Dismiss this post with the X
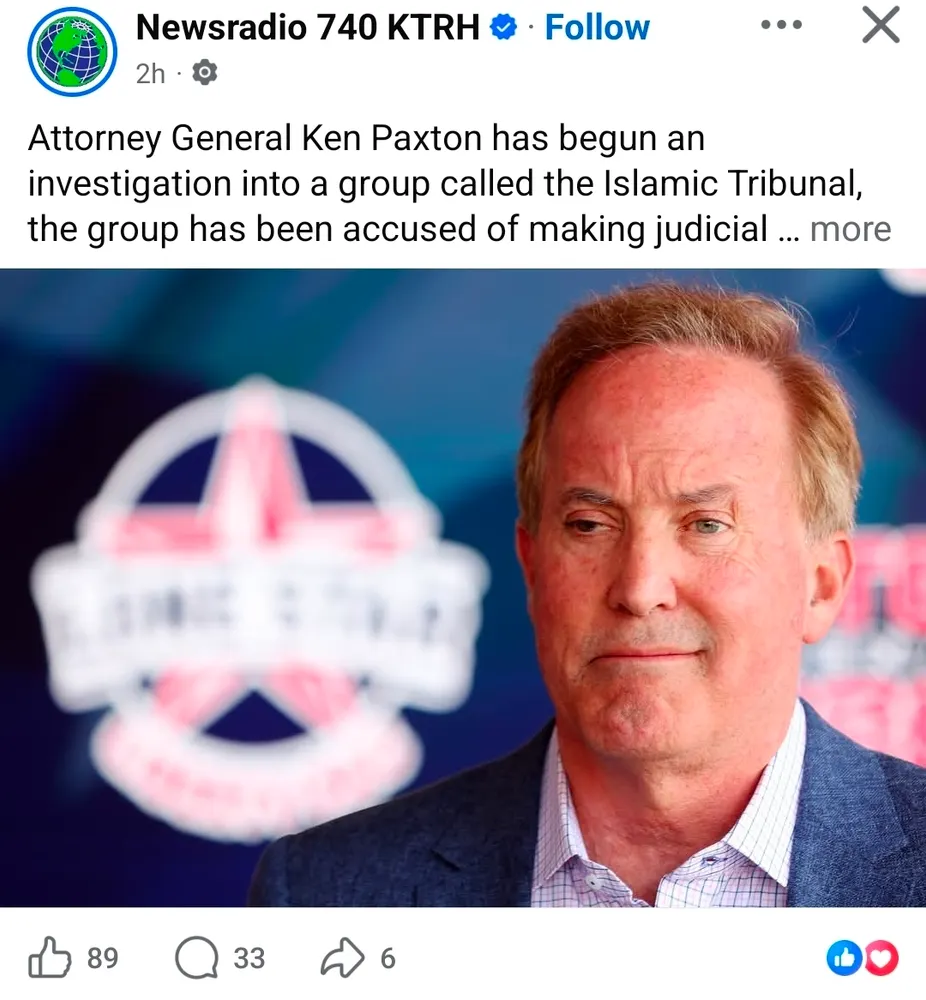The image size is (926, 1000). pos(880,26)
